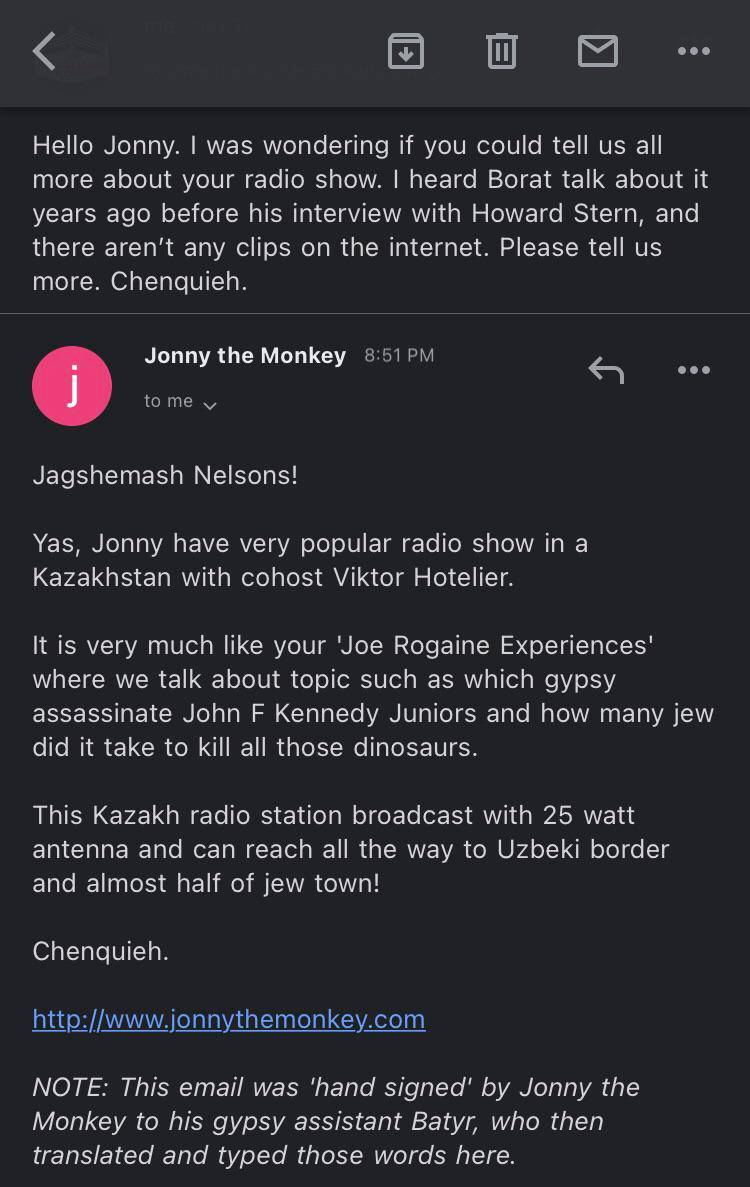Mark the email unread via the envelope icon

coord(597,51)
